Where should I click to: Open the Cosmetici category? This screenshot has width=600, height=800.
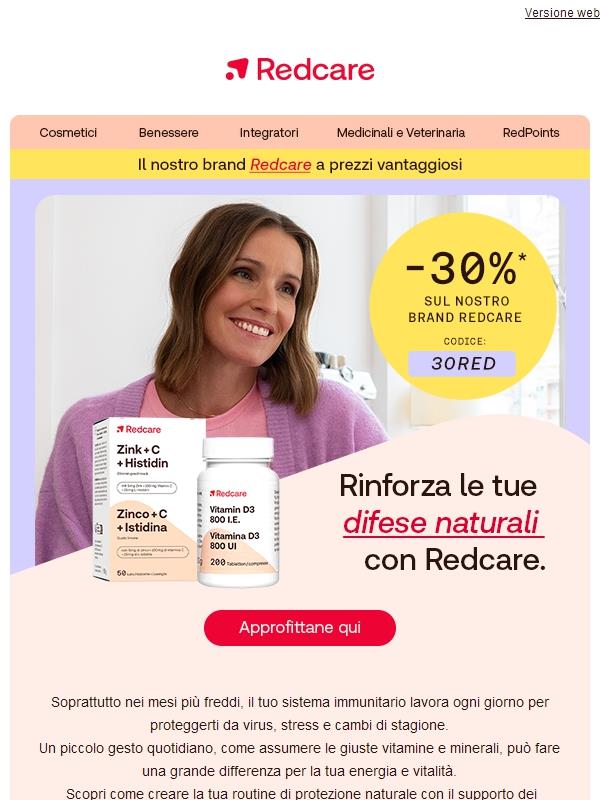click(68, 132)
